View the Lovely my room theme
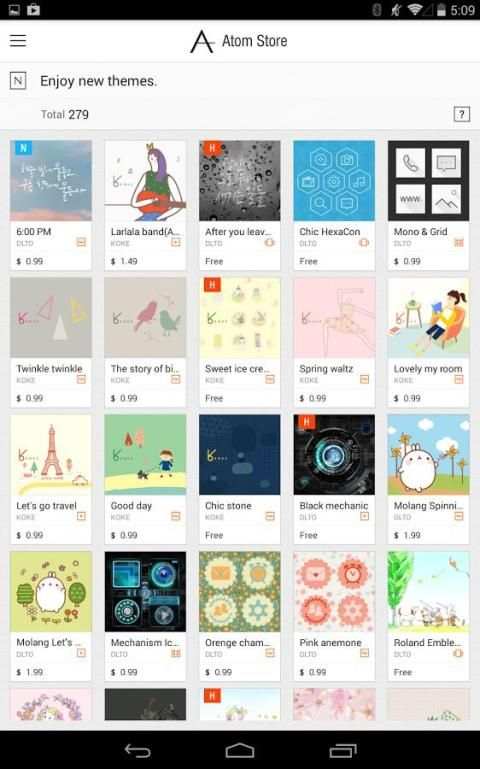Image resolution: width=480 pixels, height=769 pixels. [429, 342]
